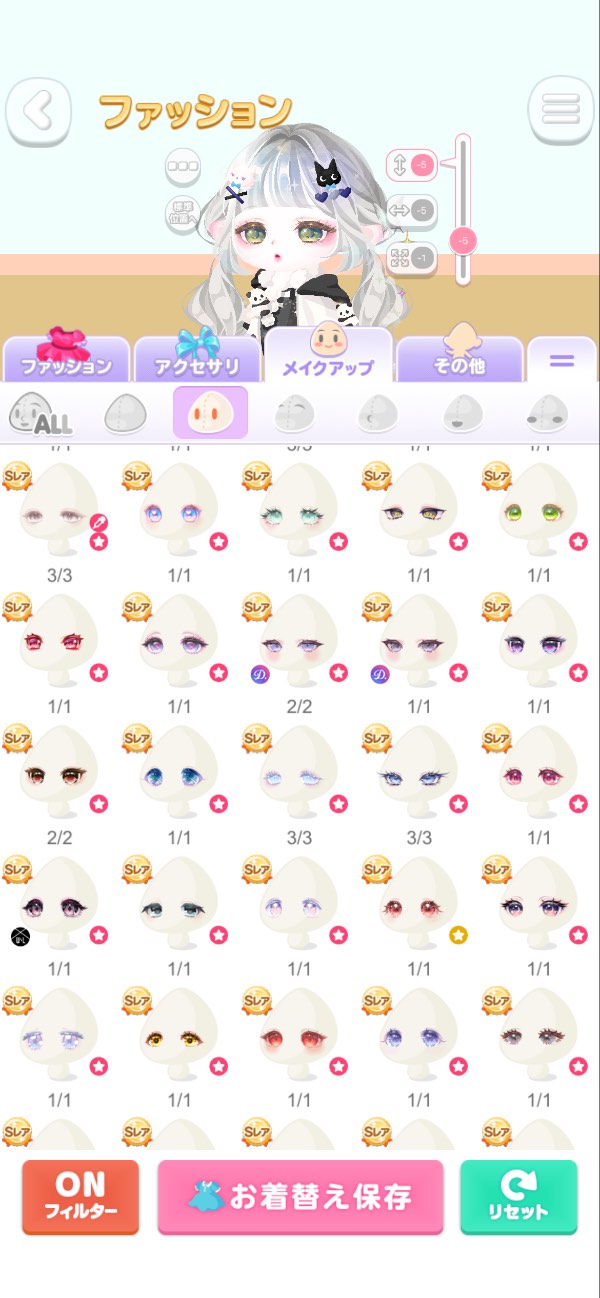Tap the three-dot button beside avatar
Screen dimensions: 600x1298
point(183,164)
